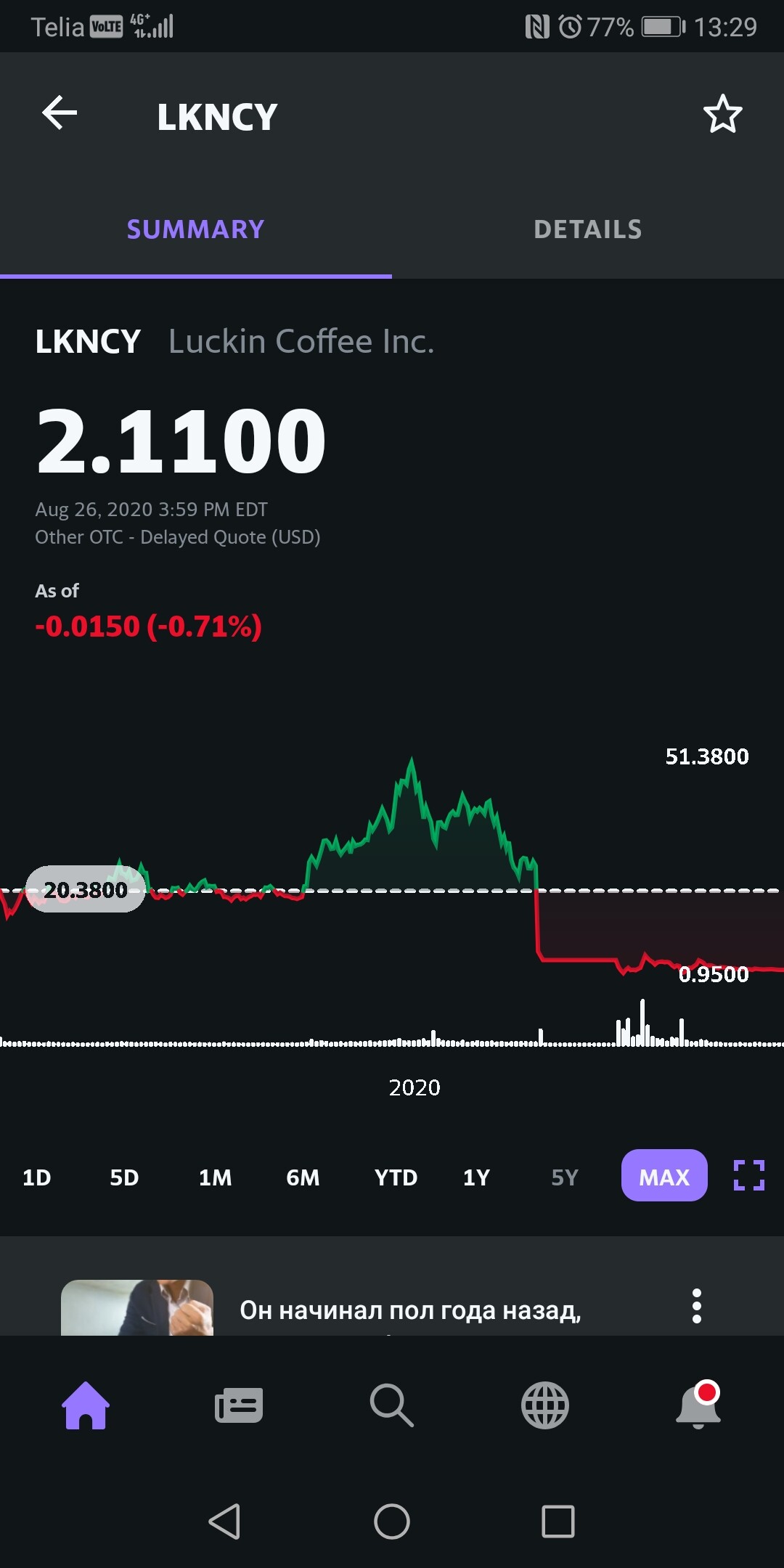Open the search tab
This screenshot has height=1568, width=784.
391,1405
